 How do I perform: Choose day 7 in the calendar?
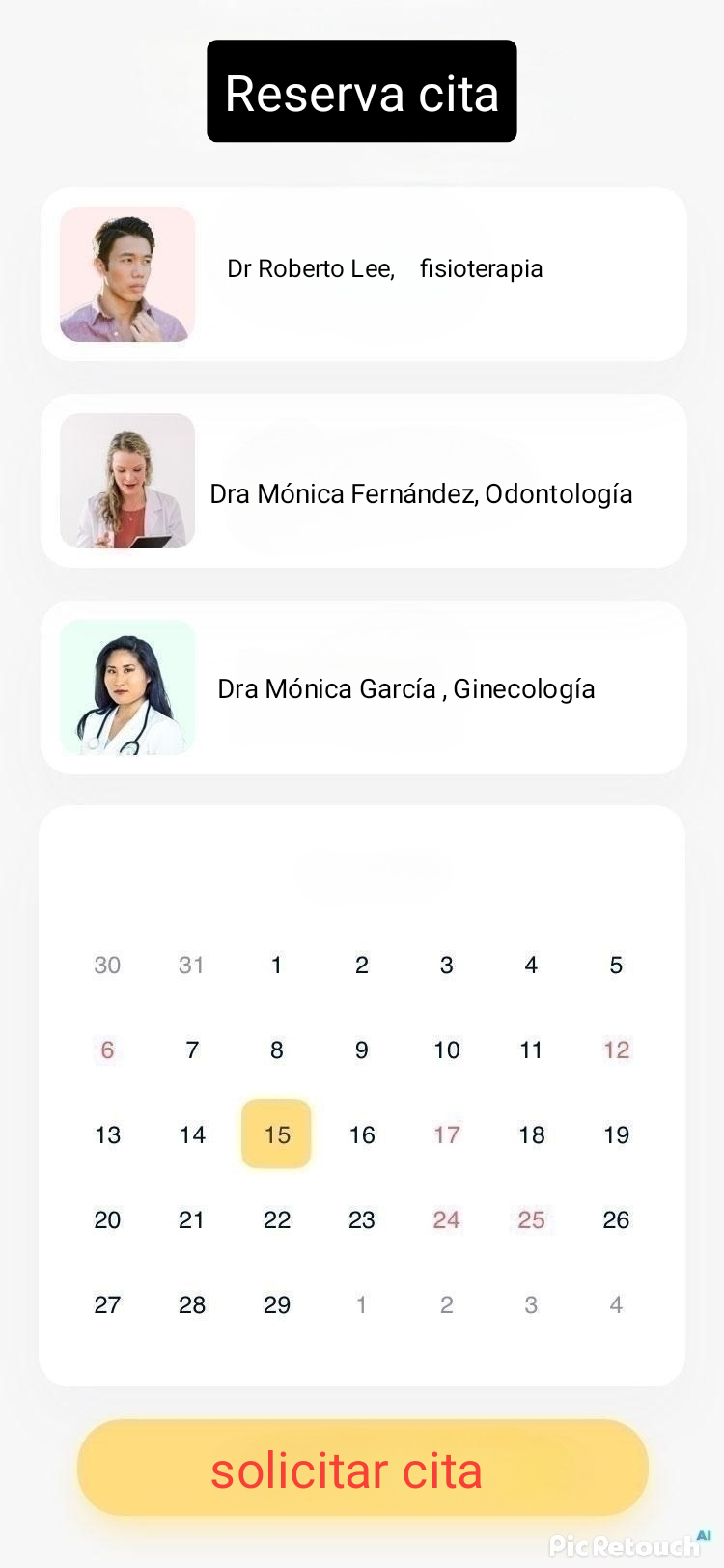point(192,1050)
